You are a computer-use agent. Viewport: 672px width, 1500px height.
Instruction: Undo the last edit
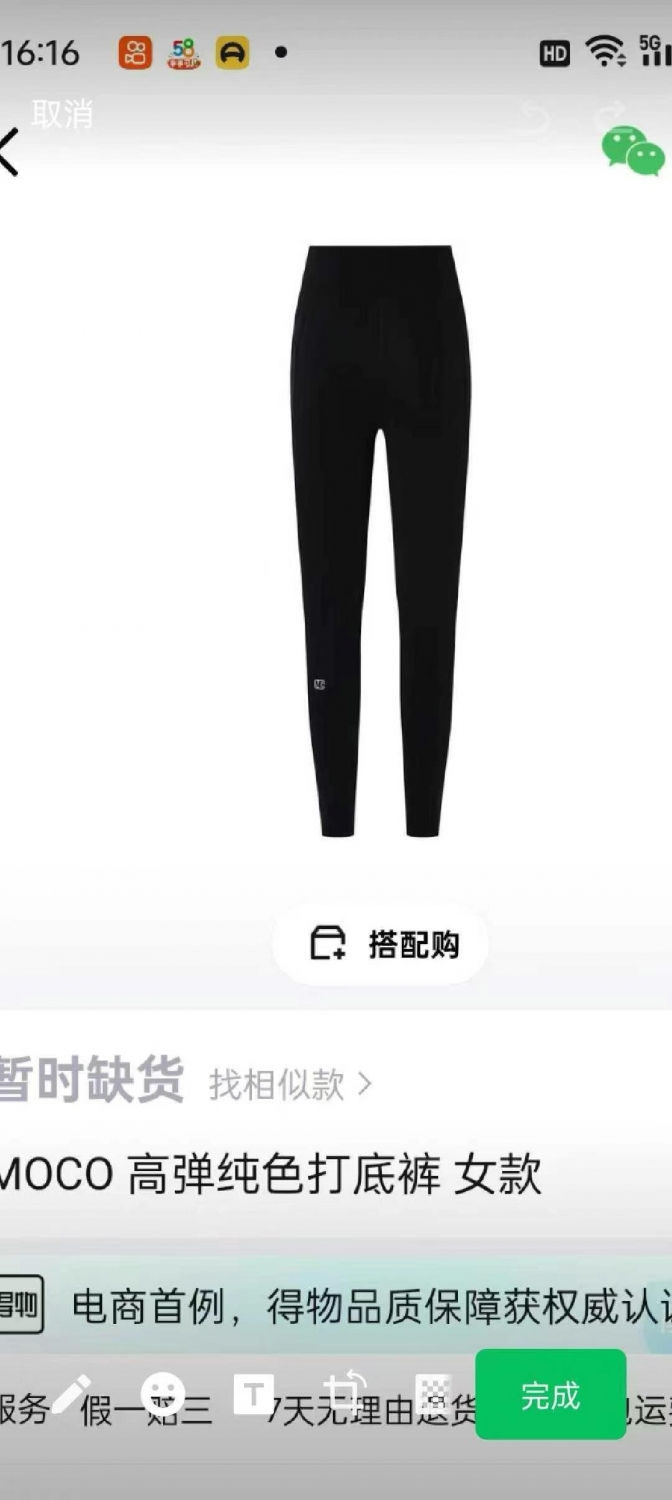(x=535, y=119)
